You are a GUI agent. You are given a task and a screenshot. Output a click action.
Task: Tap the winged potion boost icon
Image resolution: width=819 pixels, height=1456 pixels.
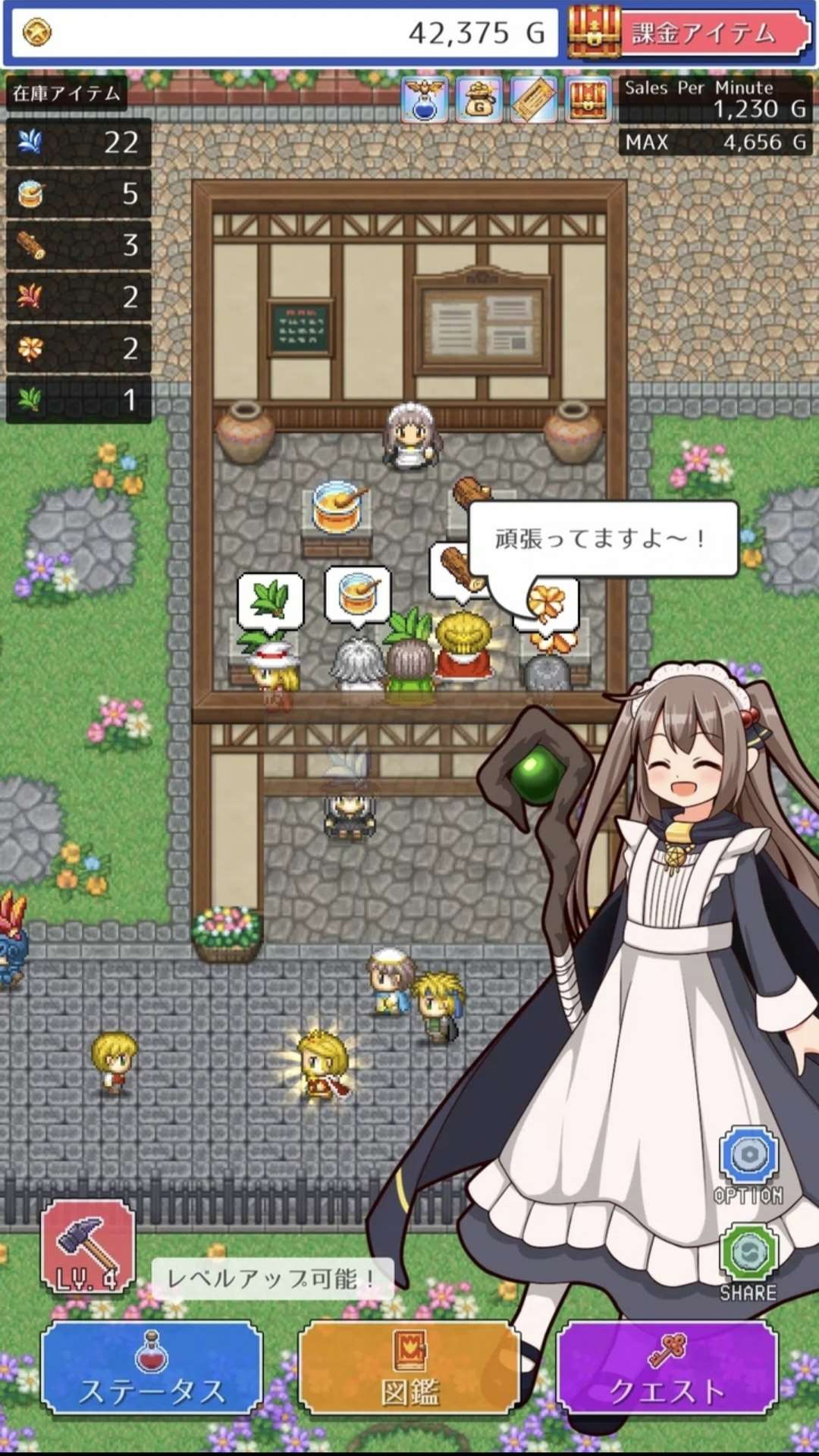pos(425,99)
